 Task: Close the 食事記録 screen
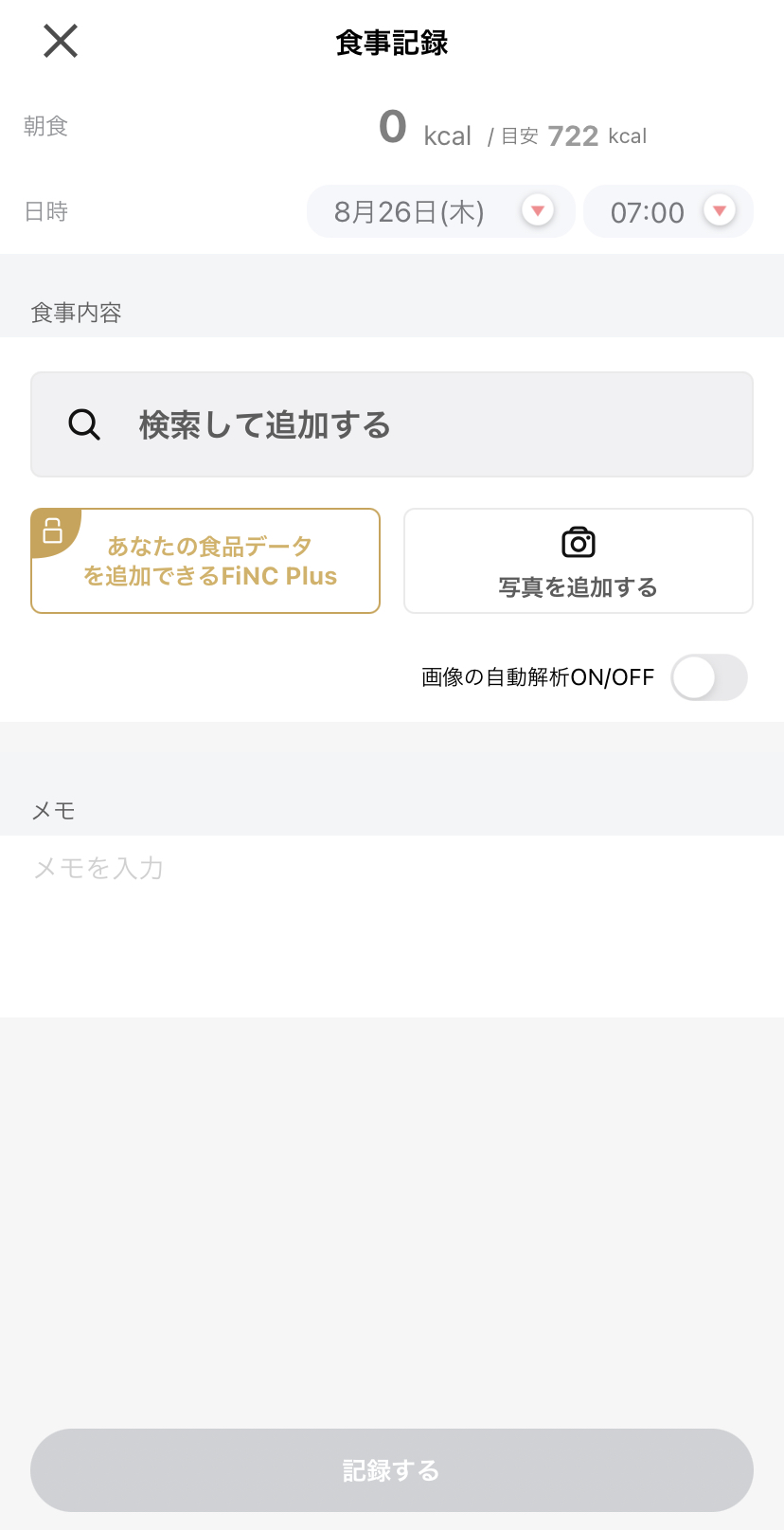pos(61,42)
